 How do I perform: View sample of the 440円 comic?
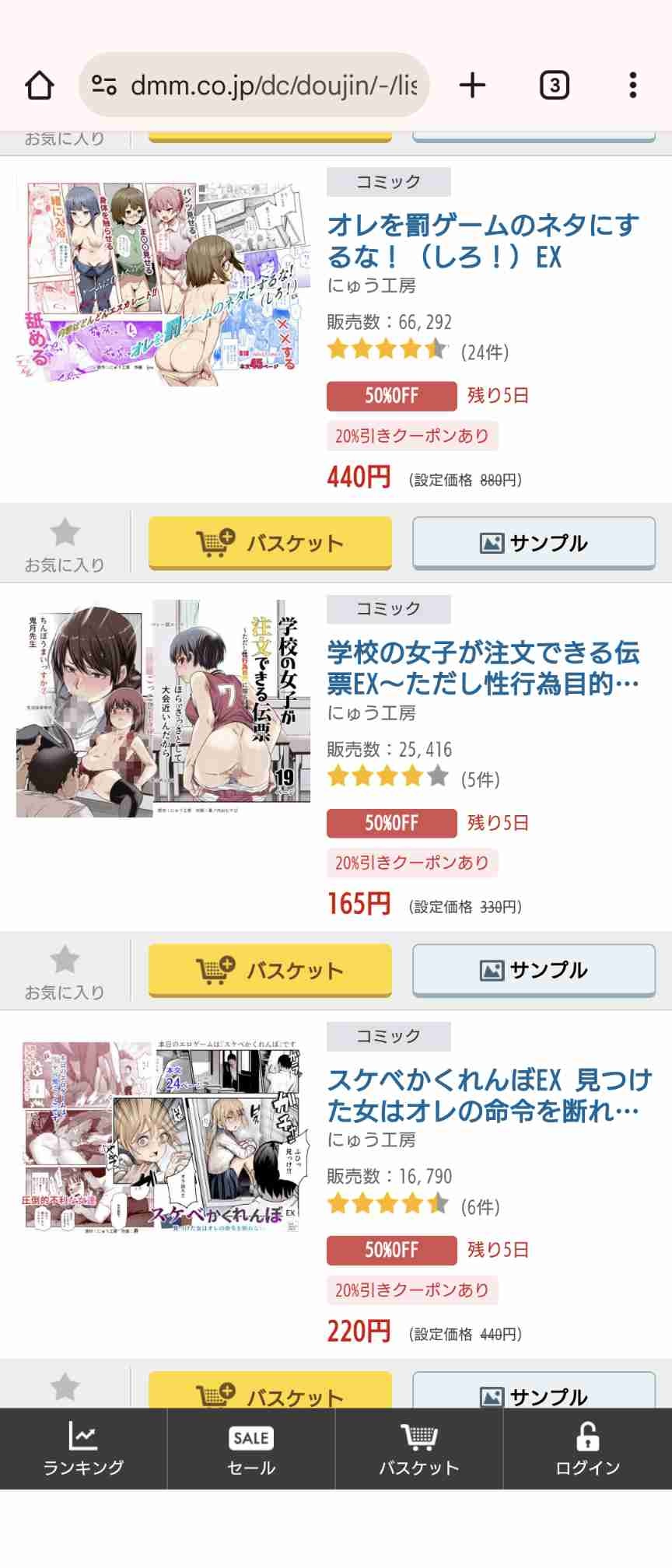534,542
